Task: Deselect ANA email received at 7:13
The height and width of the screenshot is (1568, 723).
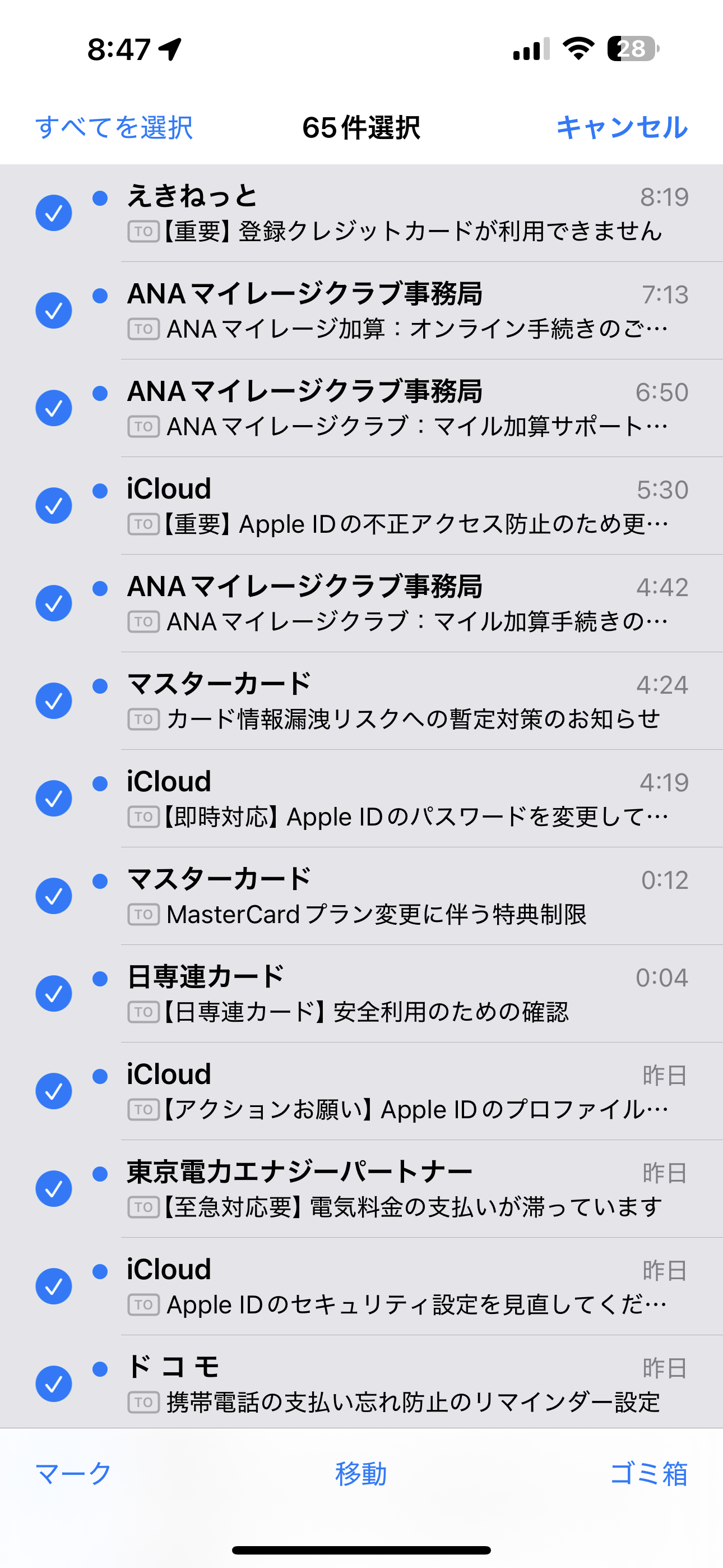Action: pos(54,311)
